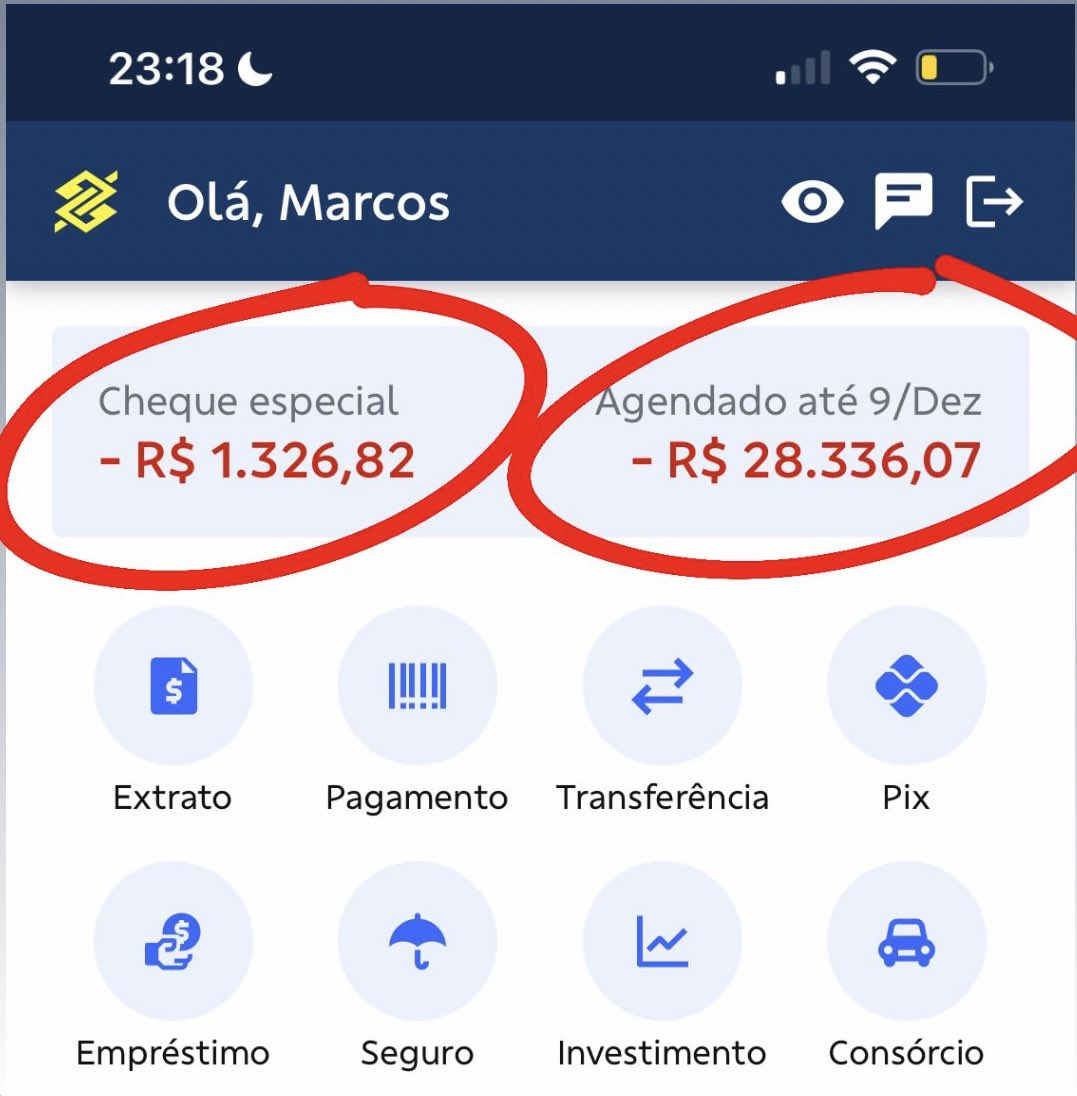Log out using the exit icon
This screenshot has height=1096, width=1077.
tap(994, 202)
